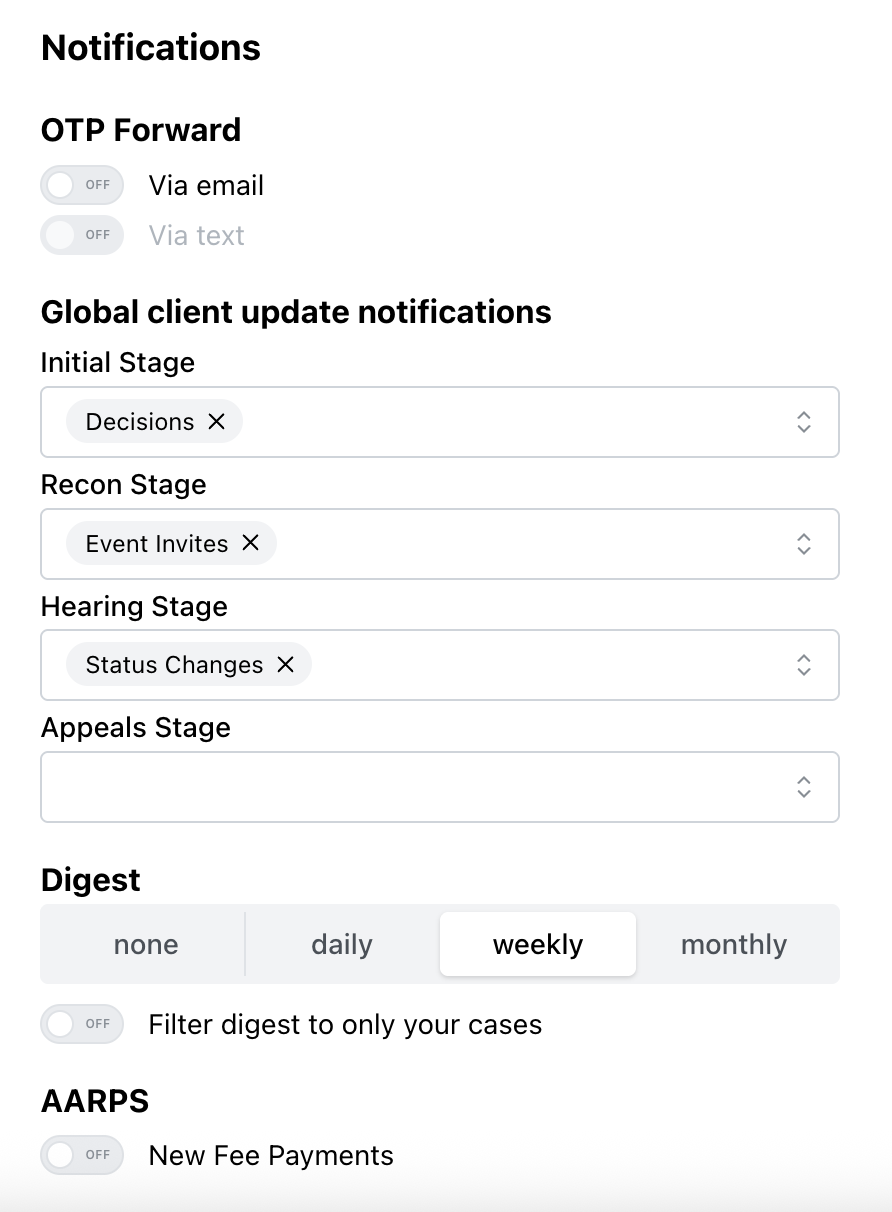The image size is (892, 1212).
Task: Remove the Decisions tag from Initial Stage
Action: 216,421
